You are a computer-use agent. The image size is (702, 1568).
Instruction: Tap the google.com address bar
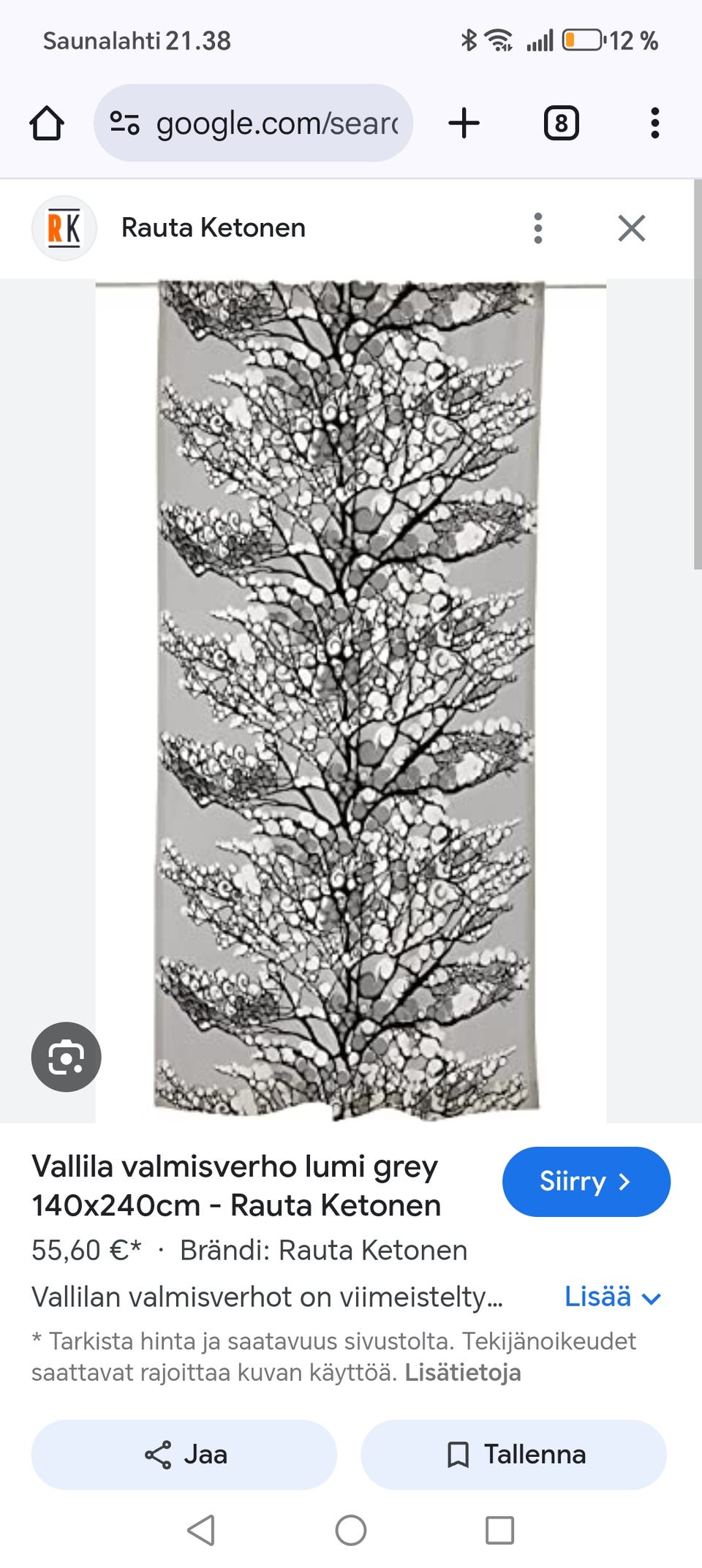point(253,123)
